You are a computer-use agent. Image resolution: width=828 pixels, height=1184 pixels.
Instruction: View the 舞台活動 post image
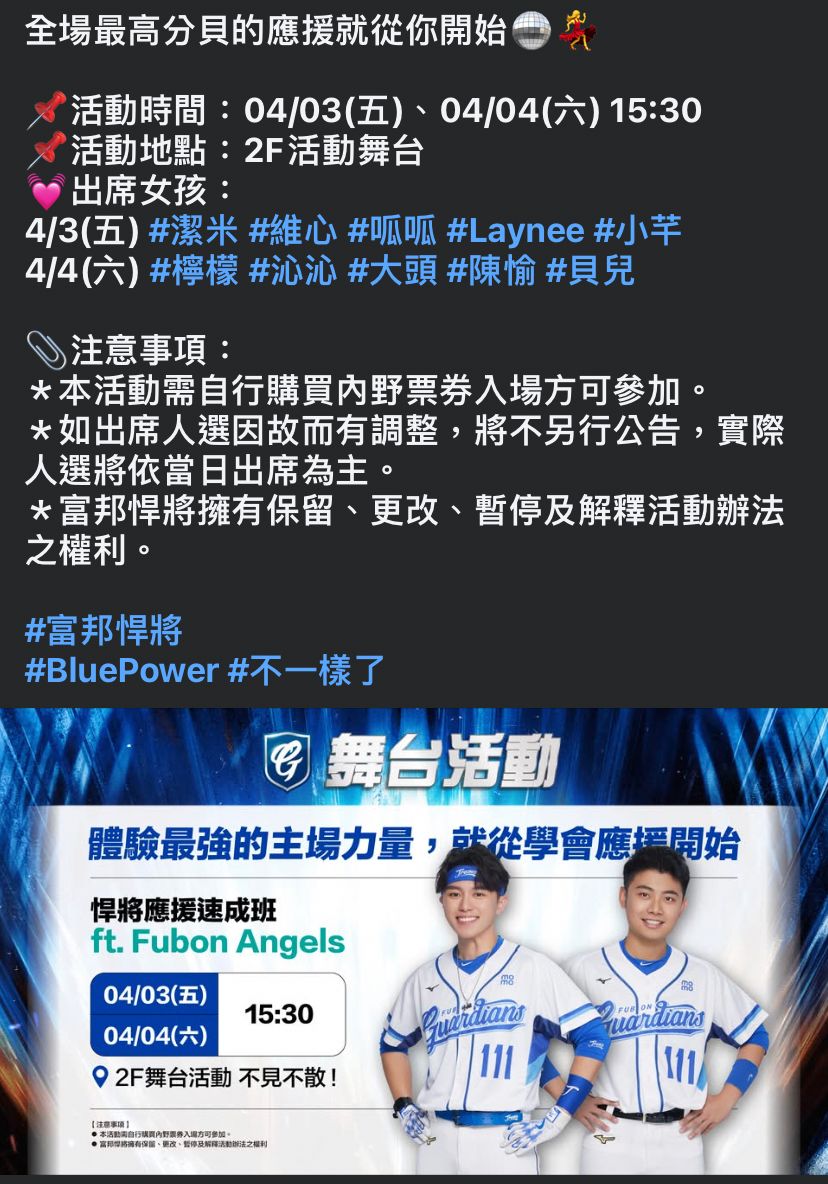[414, 940]
